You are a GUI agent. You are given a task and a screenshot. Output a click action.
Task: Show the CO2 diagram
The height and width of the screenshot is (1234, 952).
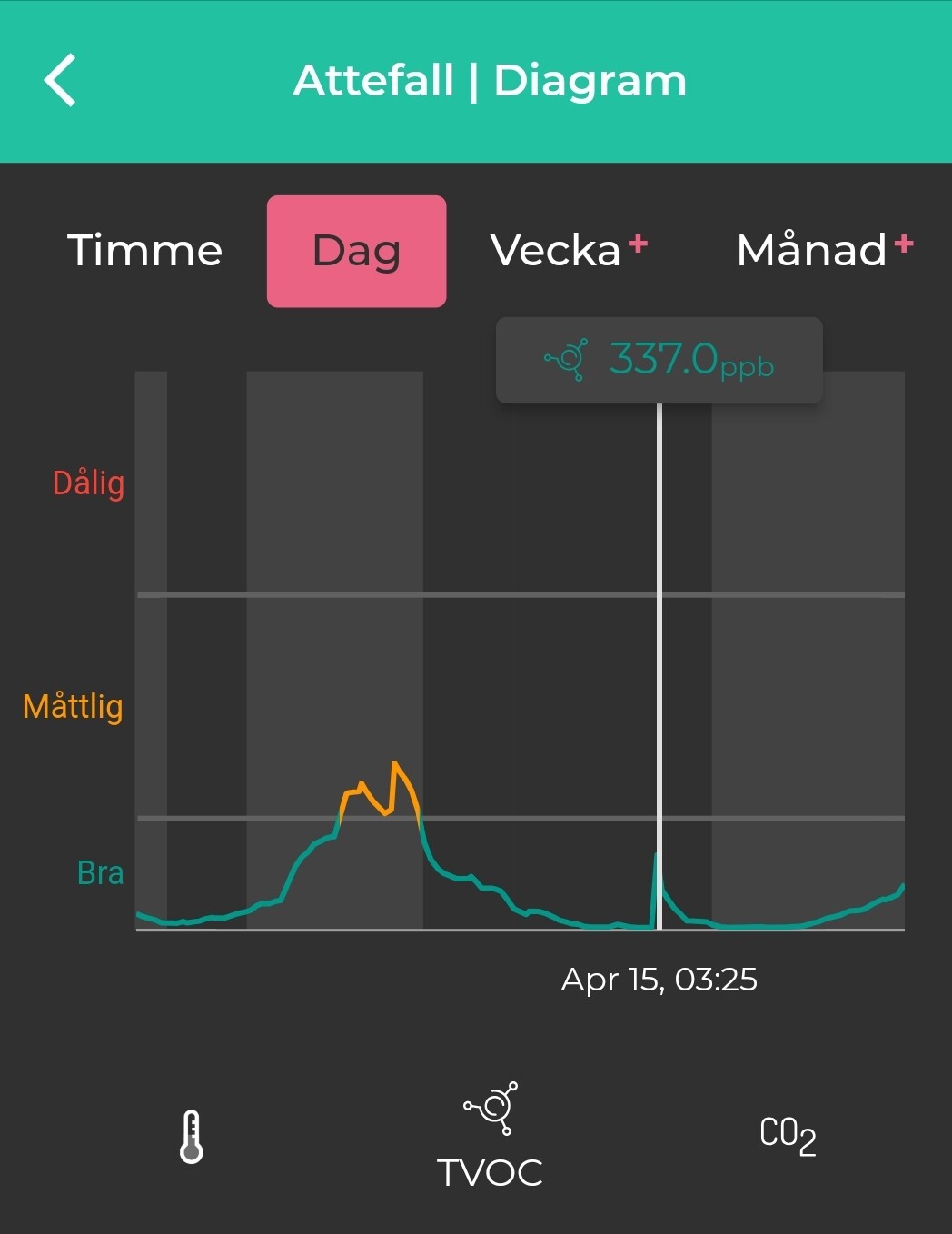pyautogui.click(x=788, y=1136)
